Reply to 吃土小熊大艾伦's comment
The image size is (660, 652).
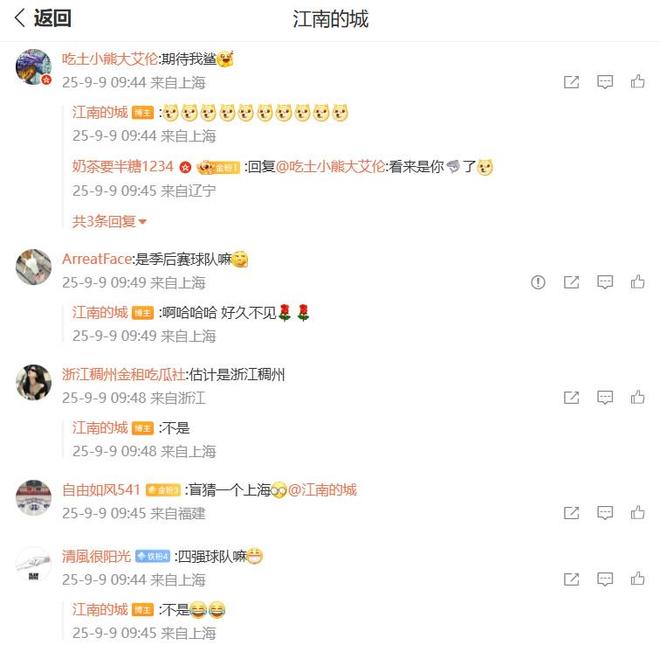pos(605,82)
